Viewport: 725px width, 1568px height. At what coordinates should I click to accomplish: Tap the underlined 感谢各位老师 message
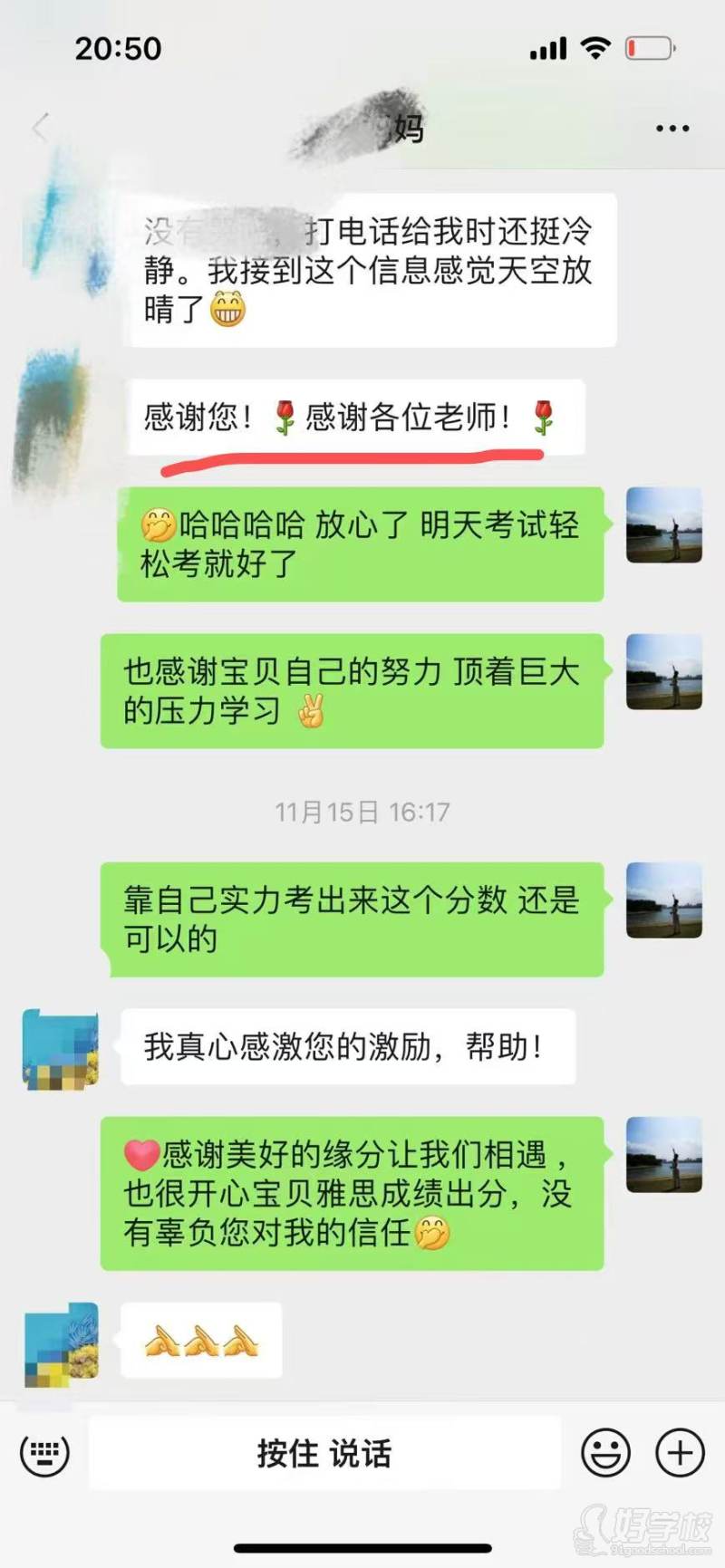click(362, 418)
